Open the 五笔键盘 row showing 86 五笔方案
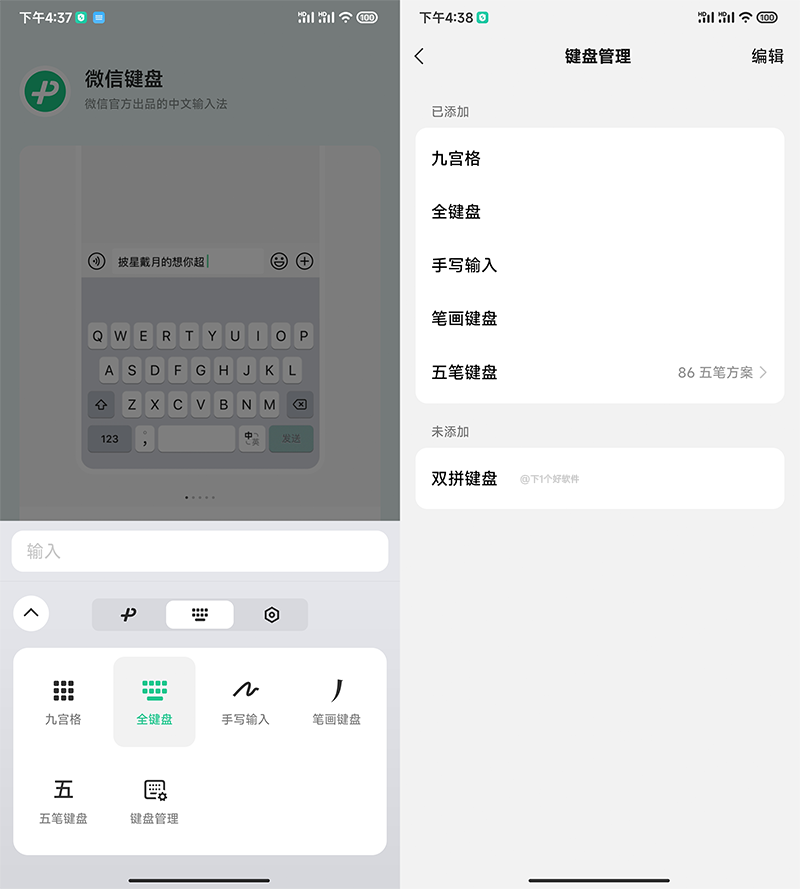Image resolution: width=800 pixels, height=889 pixels. (x=599, y=372)
